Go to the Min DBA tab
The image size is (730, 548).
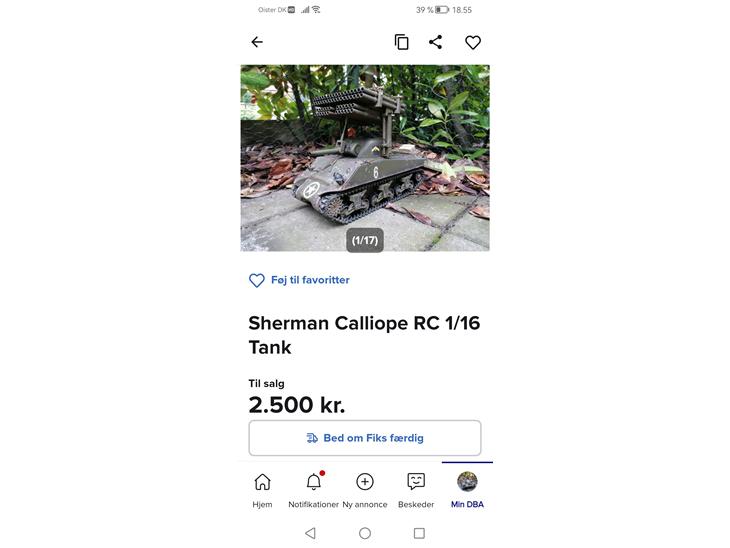coord(467,489)
